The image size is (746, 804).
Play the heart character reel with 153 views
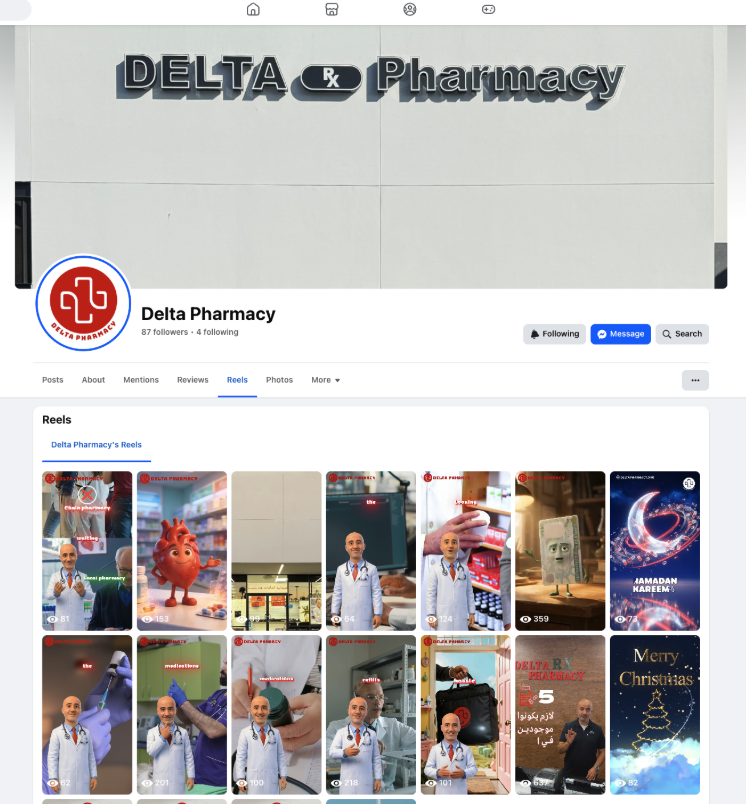(x=181, y=550)
